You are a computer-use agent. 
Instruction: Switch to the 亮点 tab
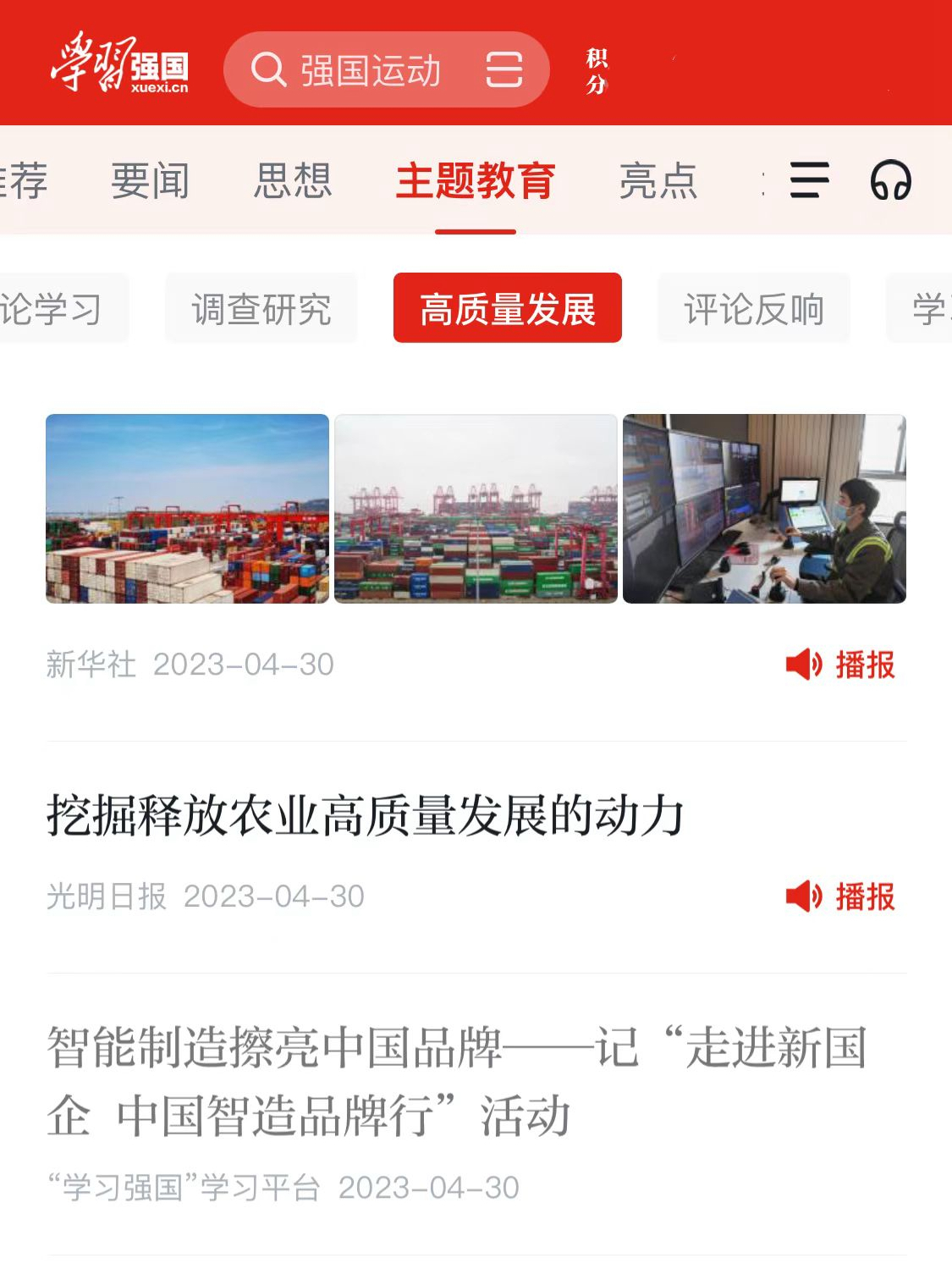[658, 180]
